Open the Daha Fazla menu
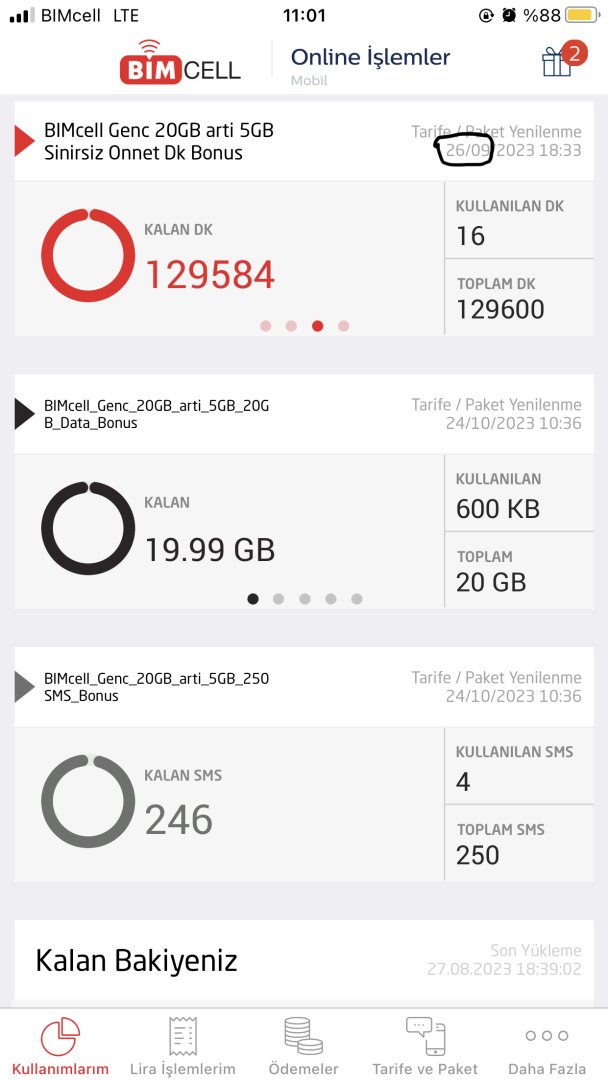This screenshot has height=1080, width=608. tap(547, 1046)
